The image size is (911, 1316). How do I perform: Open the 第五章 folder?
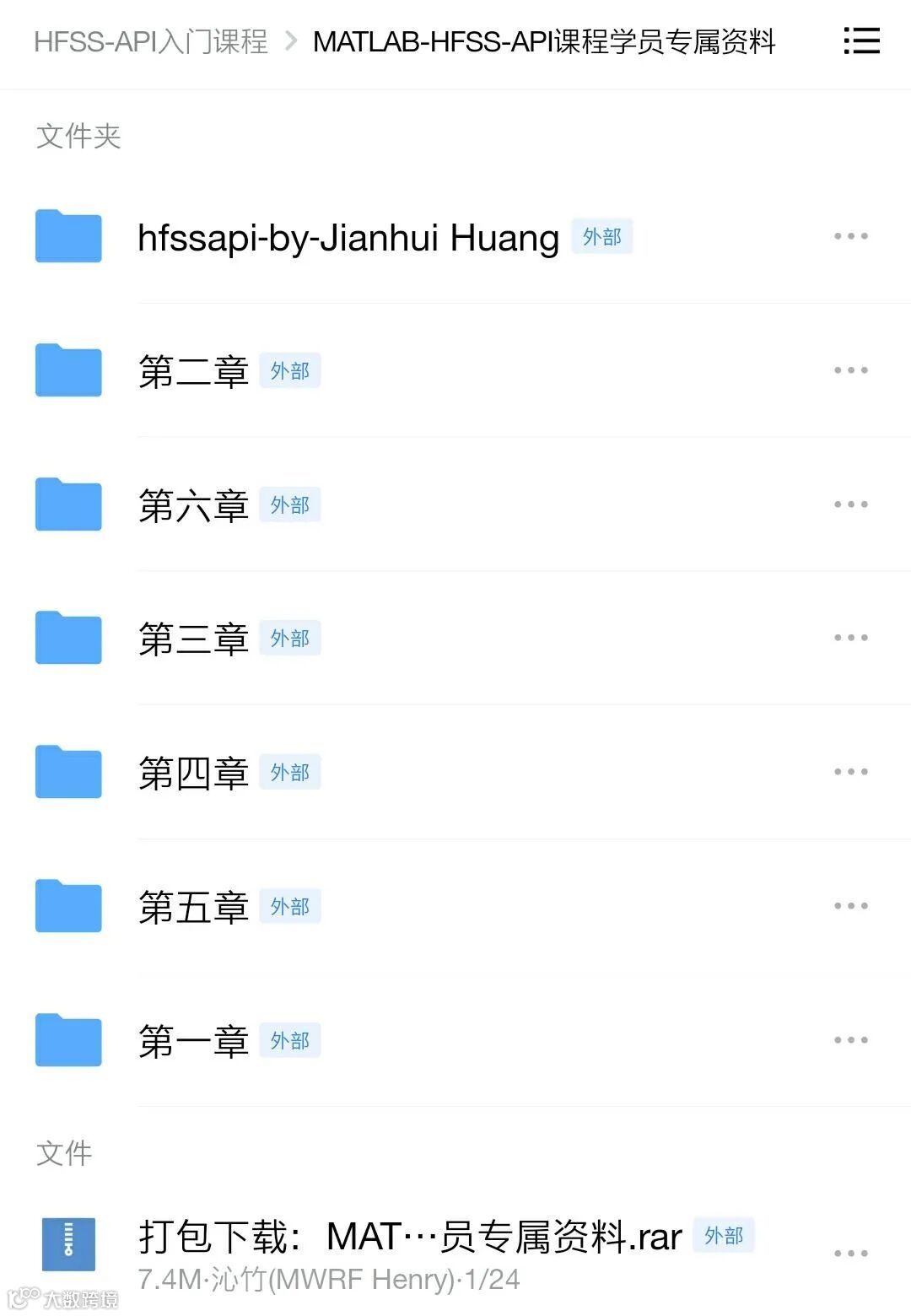tap(193, 907)
